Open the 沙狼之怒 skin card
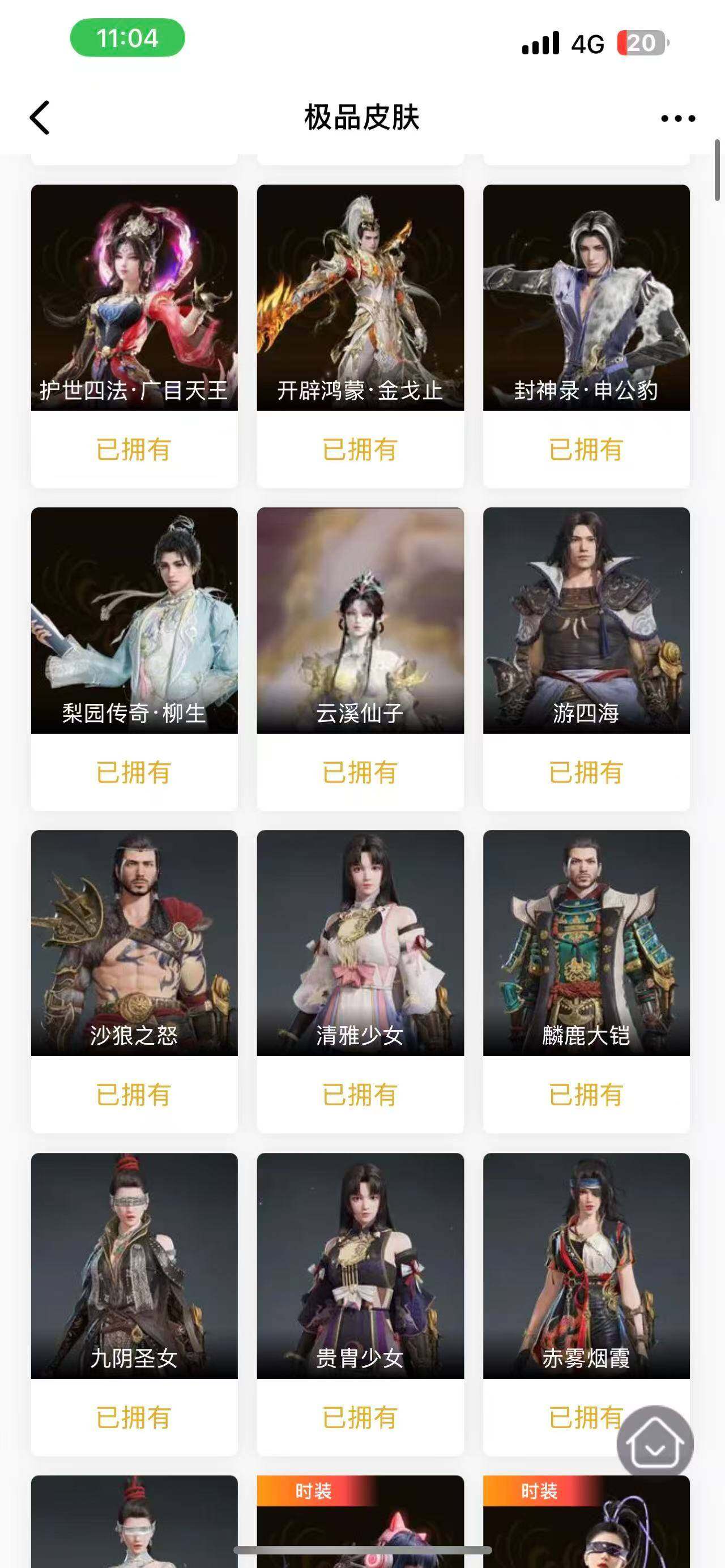This screenshot has height=1568, width=725. (134, 943)
